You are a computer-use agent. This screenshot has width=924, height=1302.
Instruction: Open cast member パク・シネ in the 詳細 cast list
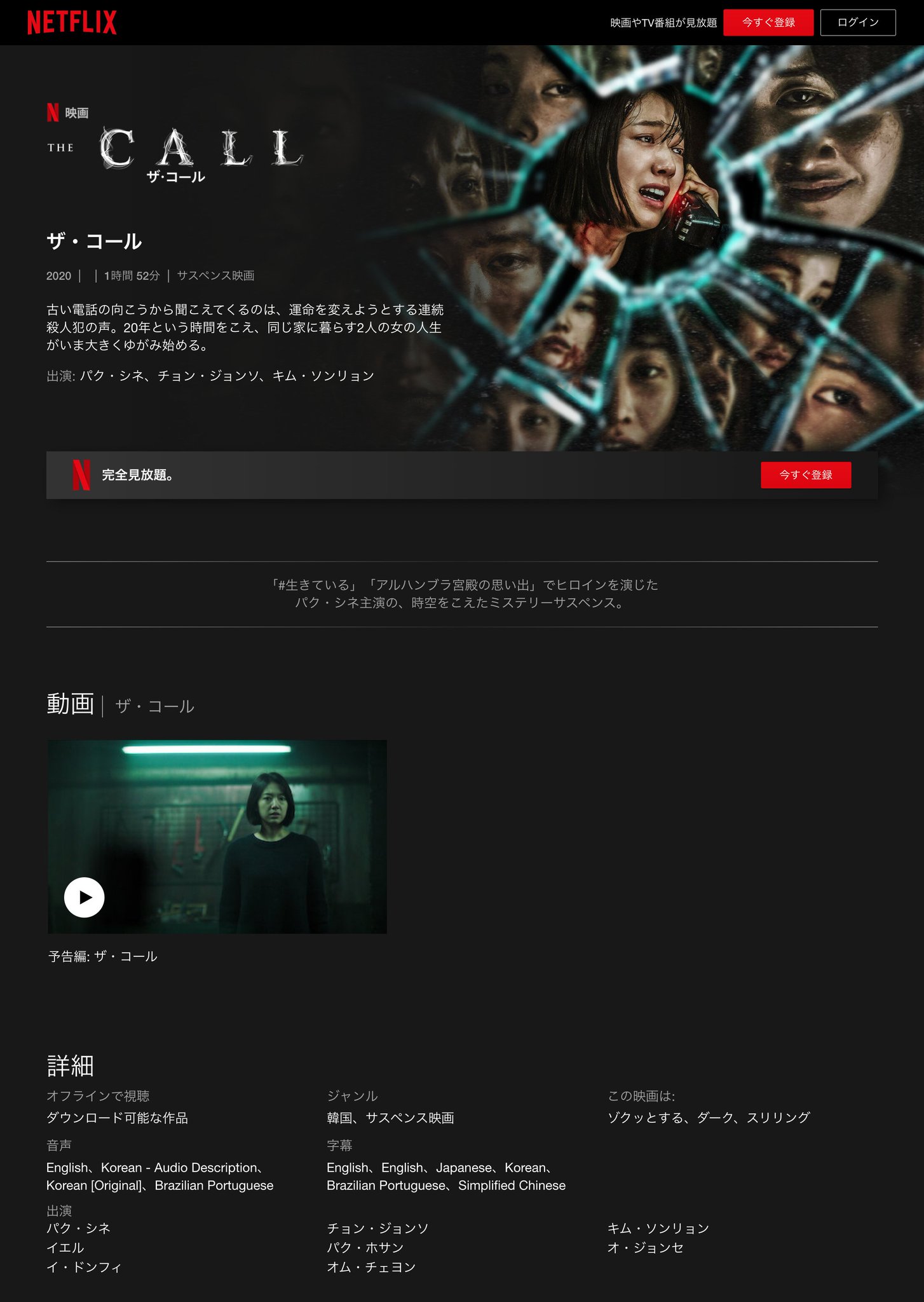78,1228
